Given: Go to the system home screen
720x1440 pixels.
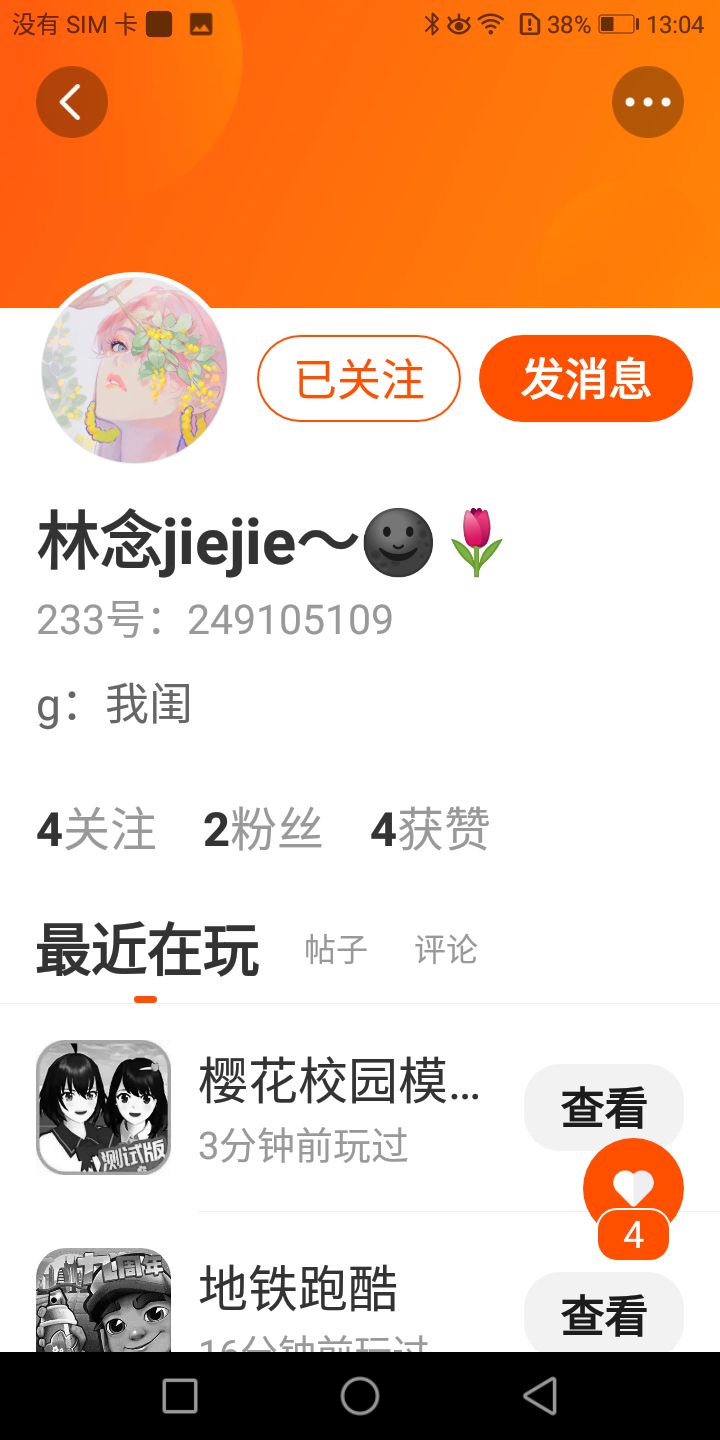Looking at the screenshot, I should point(360,1396).
